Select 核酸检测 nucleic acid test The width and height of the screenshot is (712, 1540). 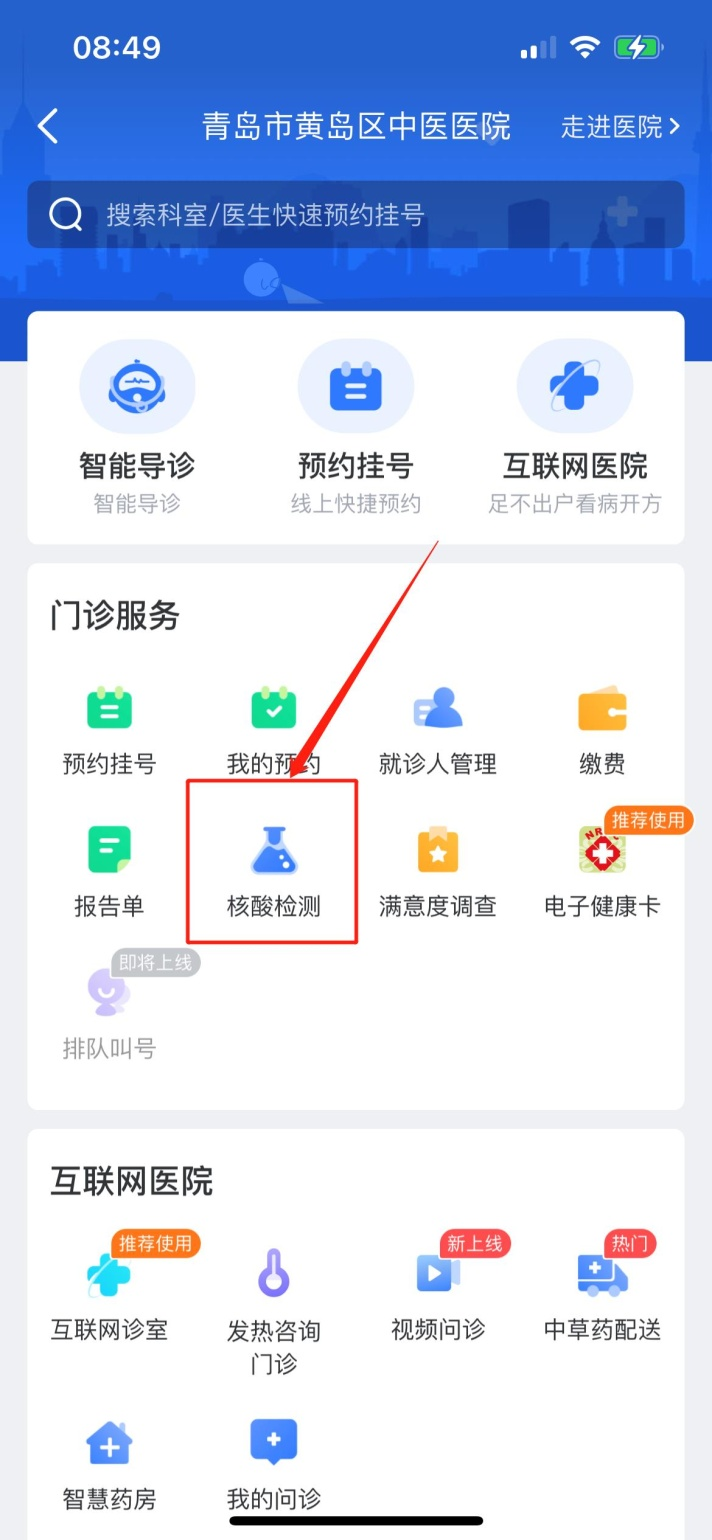(x=273, y=872)
